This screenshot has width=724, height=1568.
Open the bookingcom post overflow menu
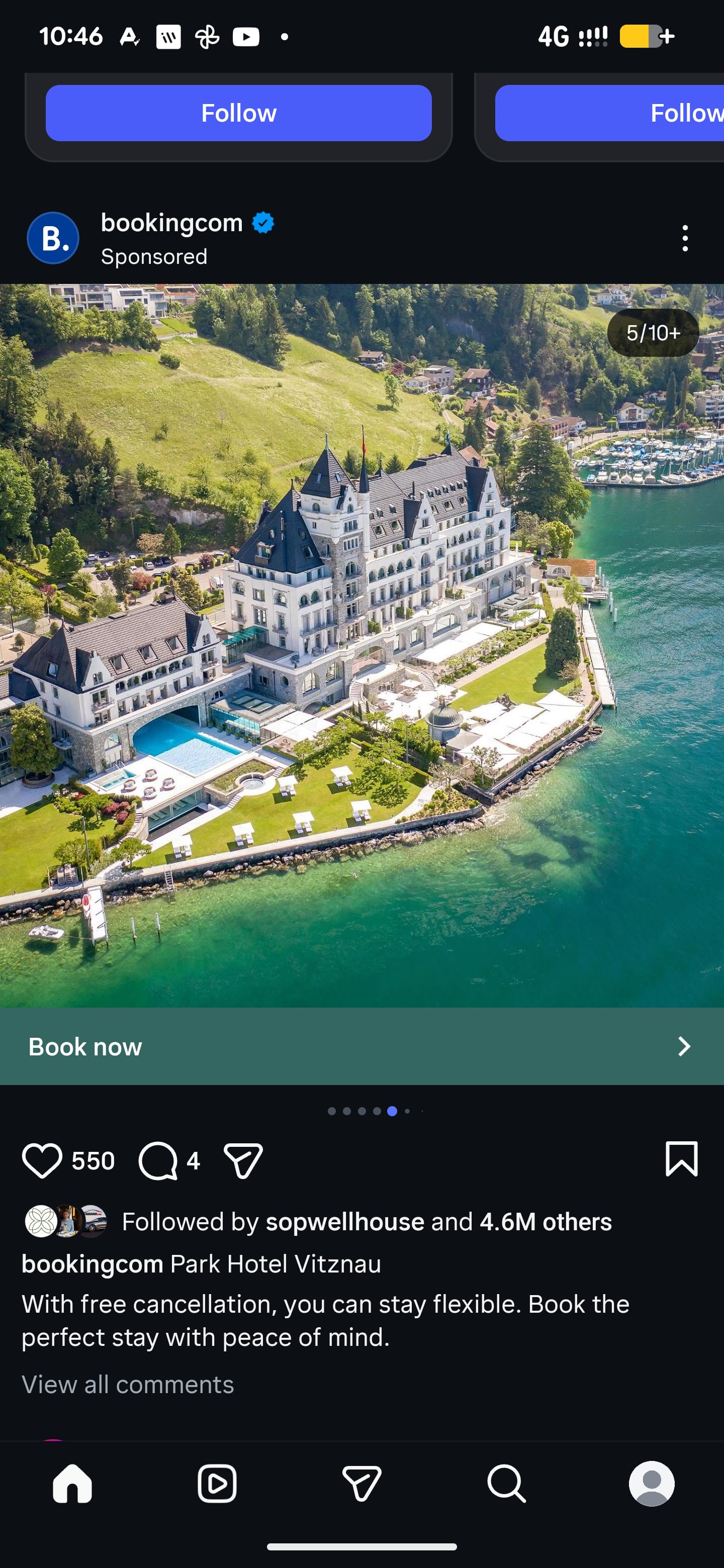click(x=685, y=238)
